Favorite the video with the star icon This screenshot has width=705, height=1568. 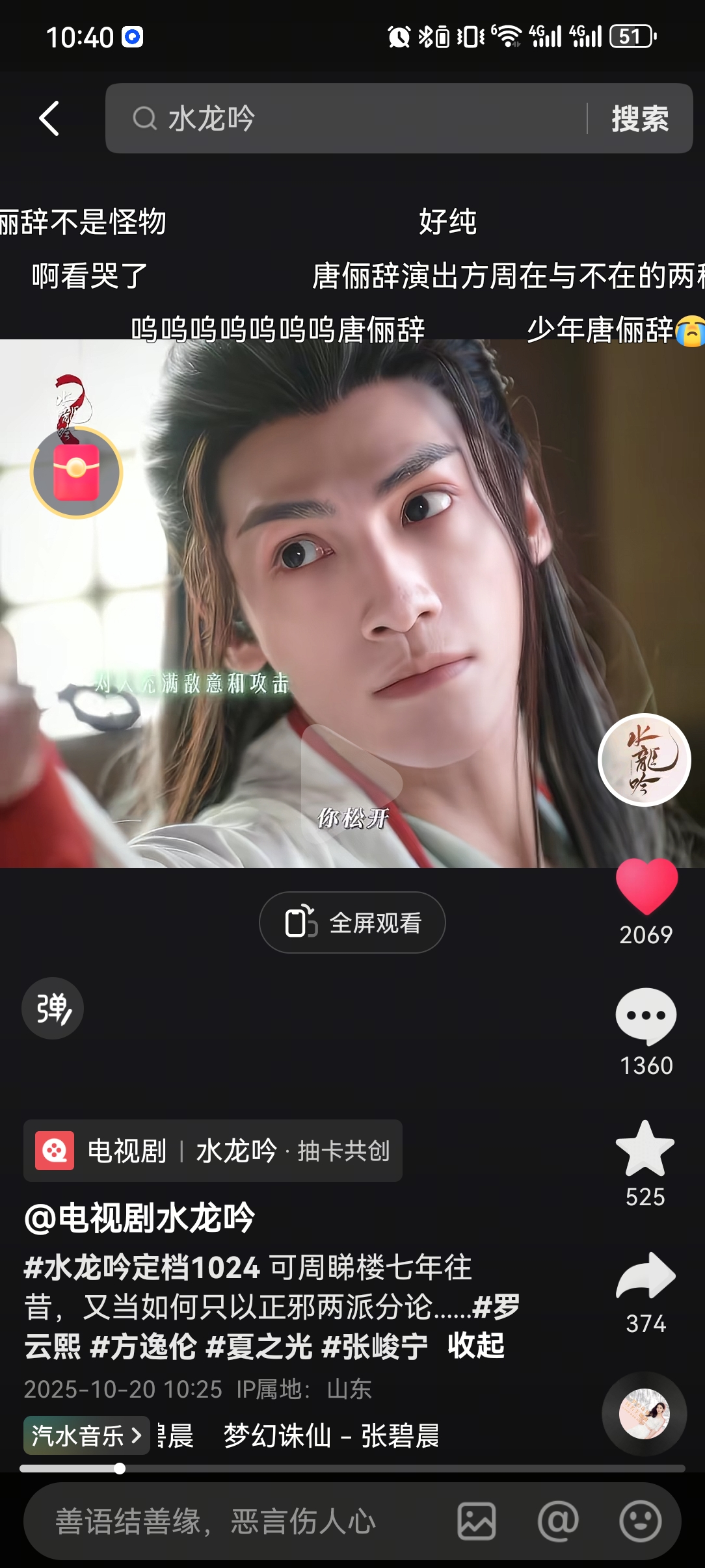pyautogui.click(x=645, y=1149)
